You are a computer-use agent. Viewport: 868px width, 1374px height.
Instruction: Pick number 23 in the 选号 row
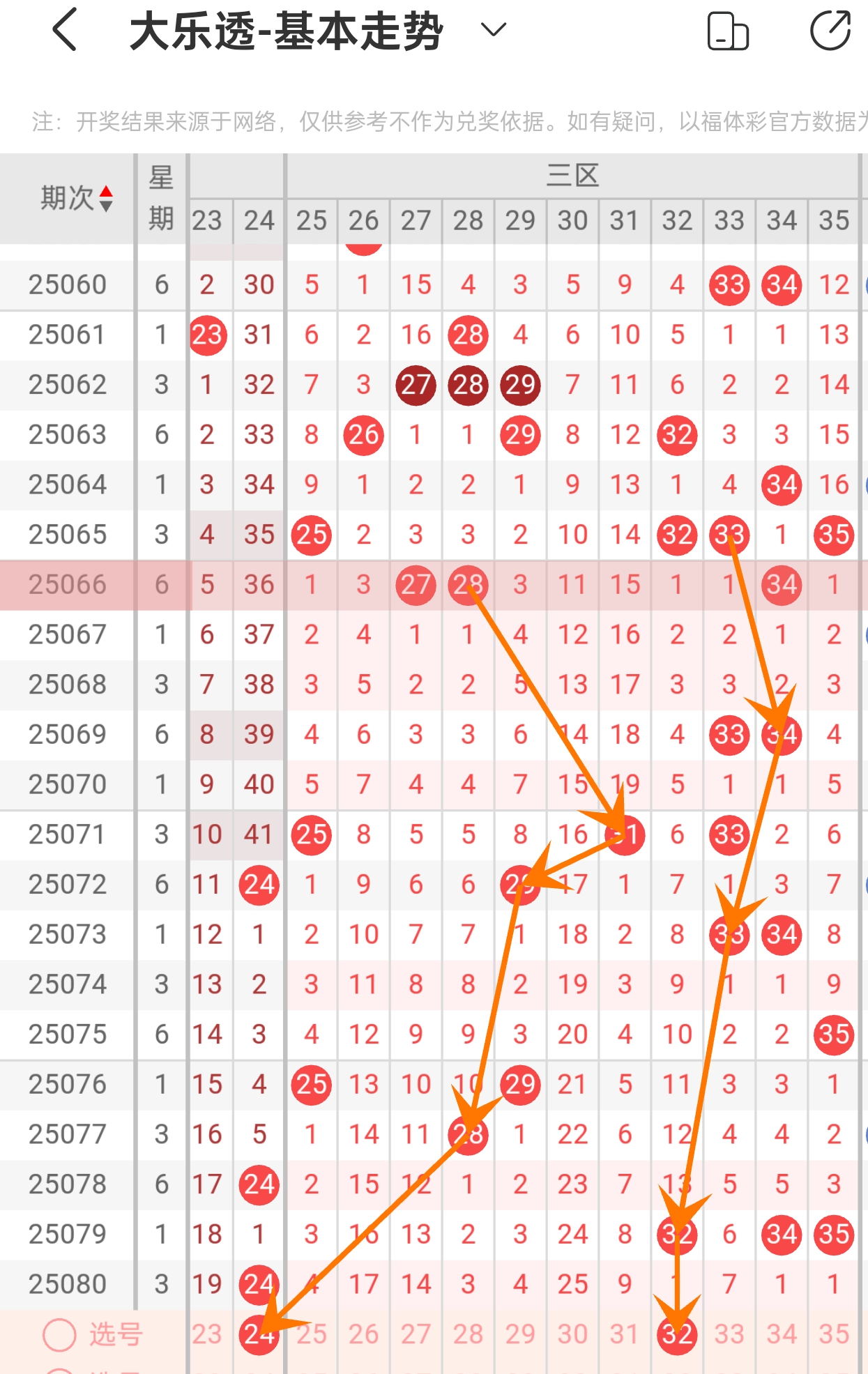pyautogui.click(x=207, y=1334)
